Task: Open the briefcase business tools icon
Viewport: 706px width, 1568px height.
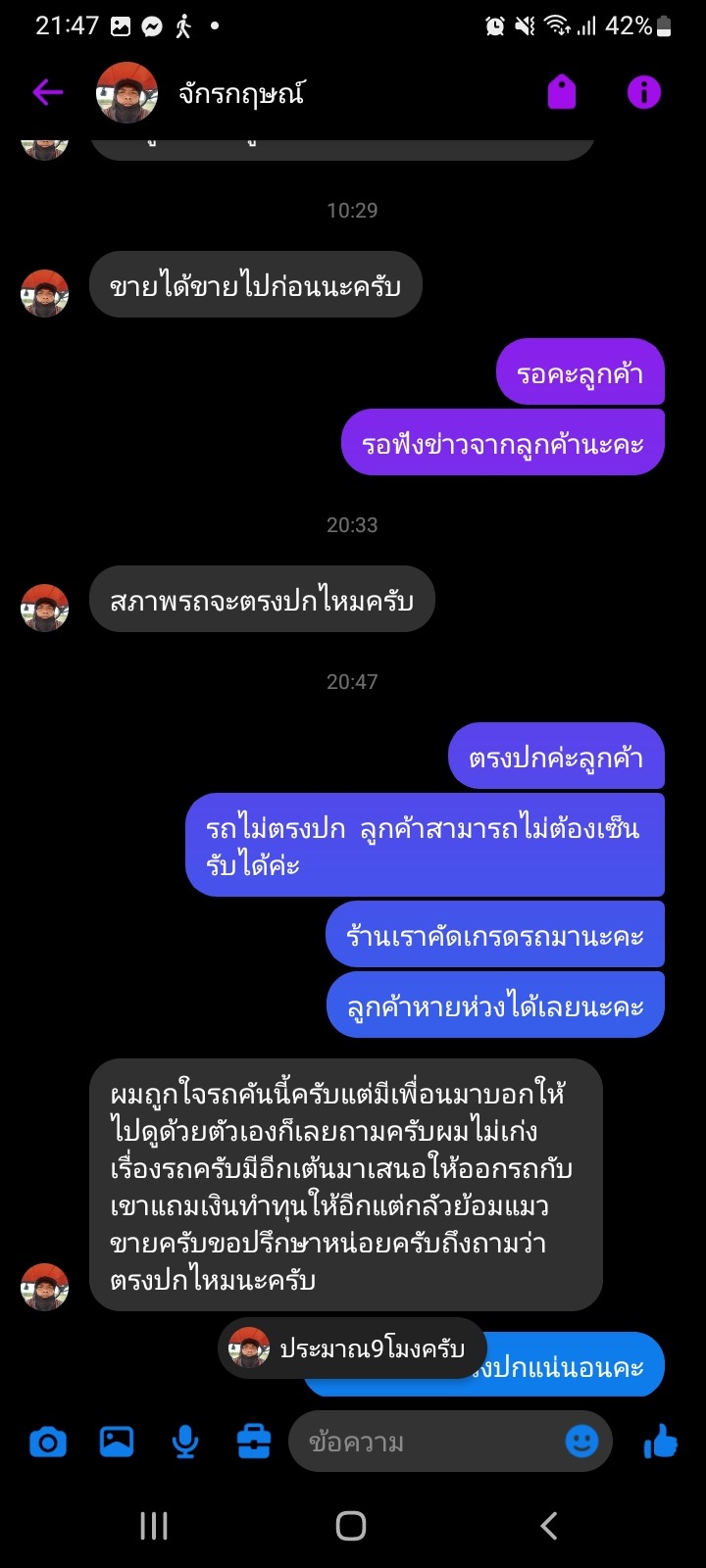Action: click(x=254, y=1442)
